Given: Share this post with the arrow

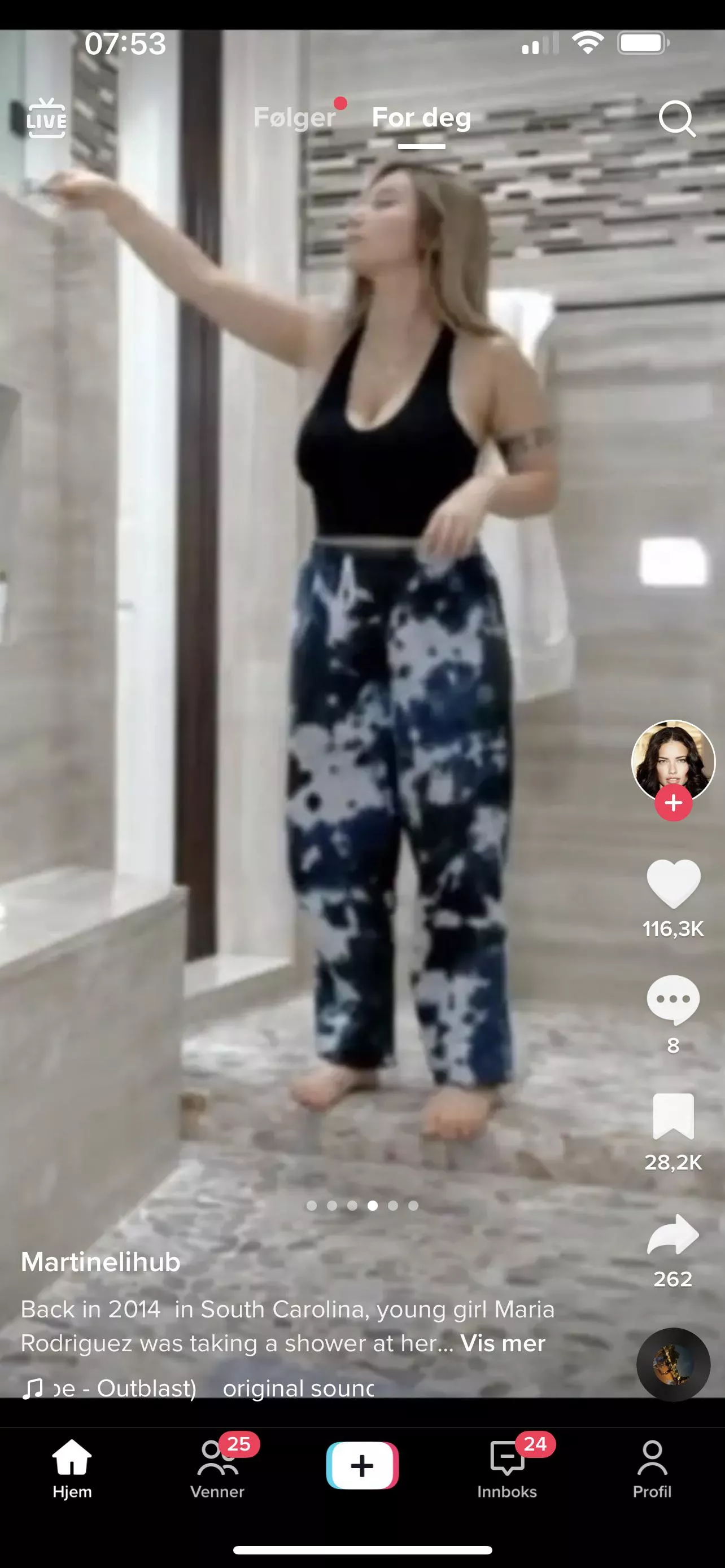Looking at the screenshot, I should coord(672,1235).
